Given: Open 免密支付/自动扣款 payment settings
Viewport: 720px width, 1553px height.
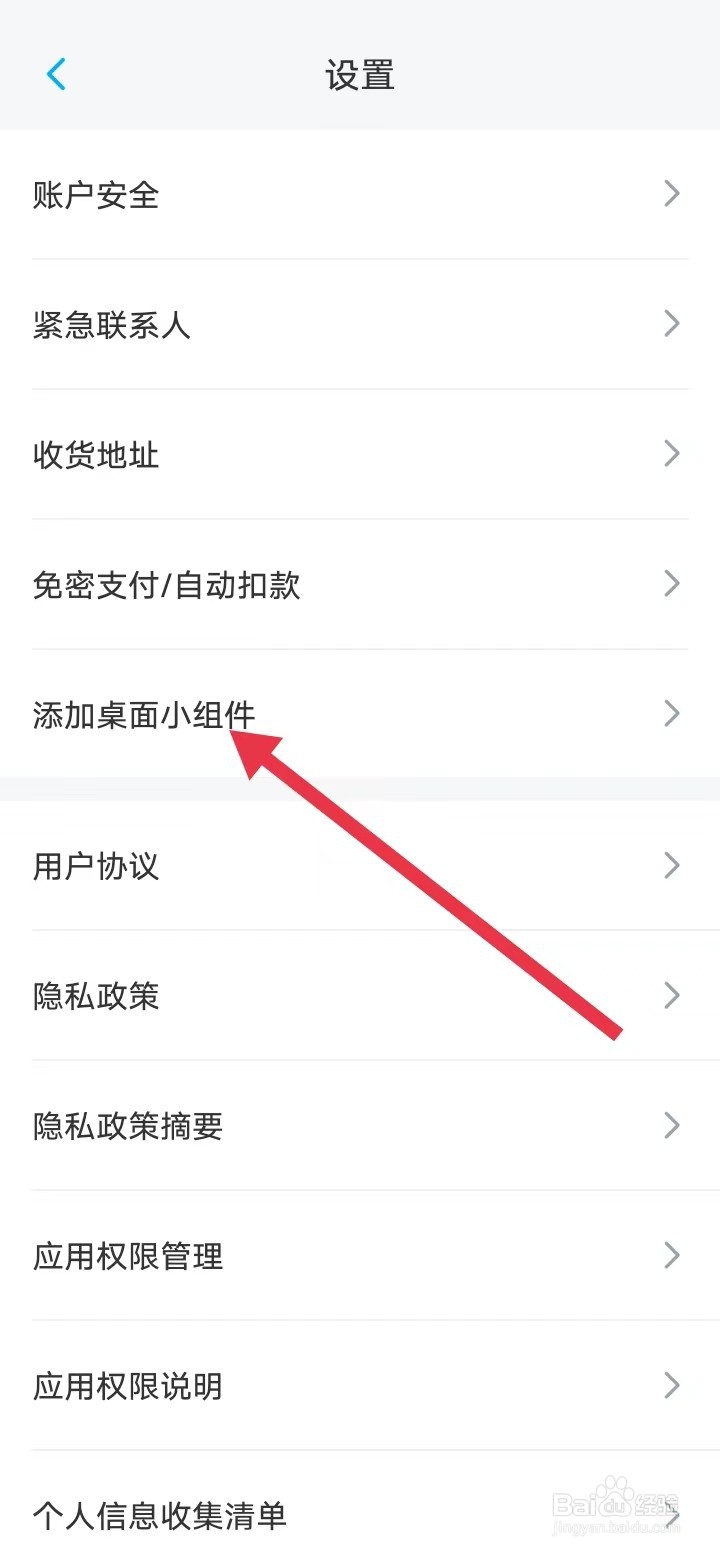Looking at the screenshot, I should [x=165, y=585].
